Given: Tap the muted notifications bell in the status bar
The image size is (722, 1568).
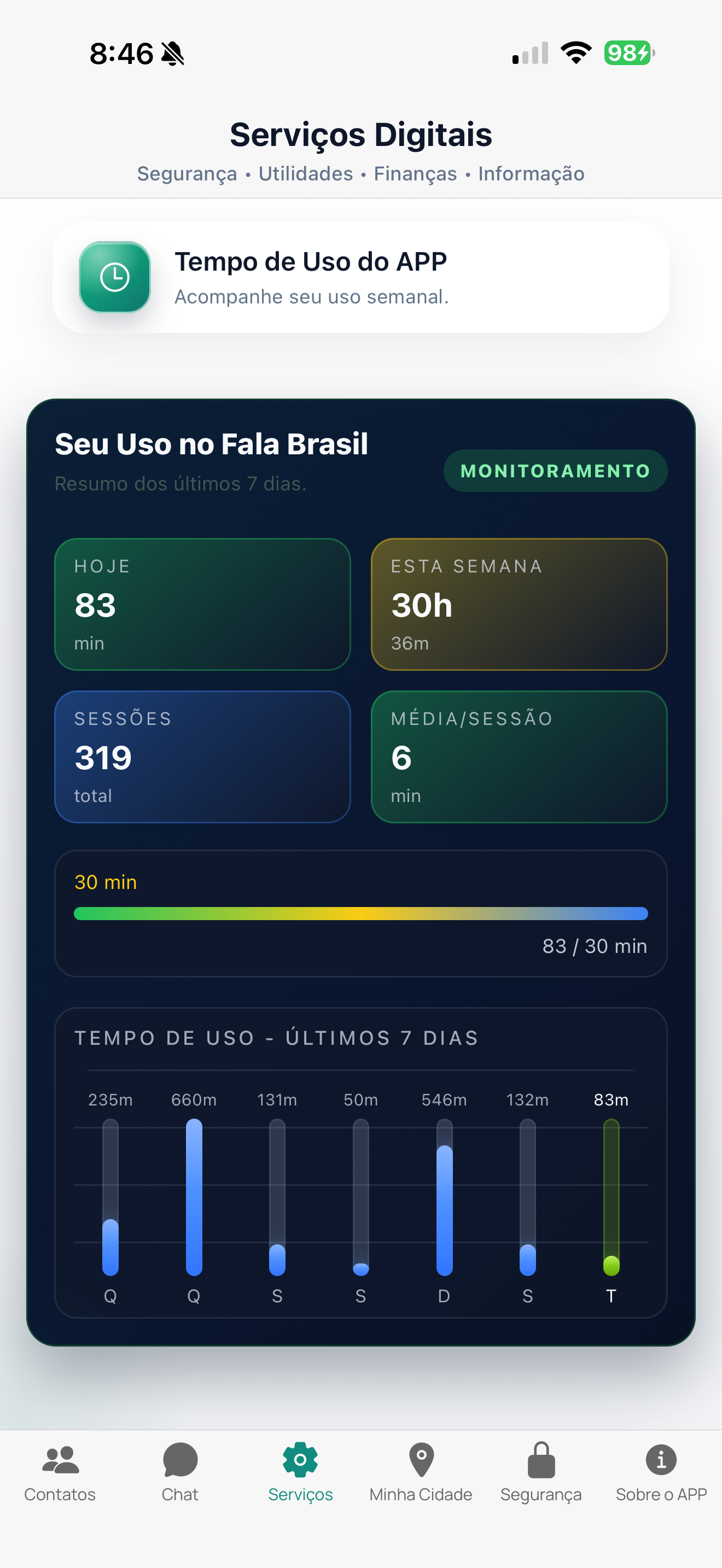Looking at the screenshot, I should (172, 54).
